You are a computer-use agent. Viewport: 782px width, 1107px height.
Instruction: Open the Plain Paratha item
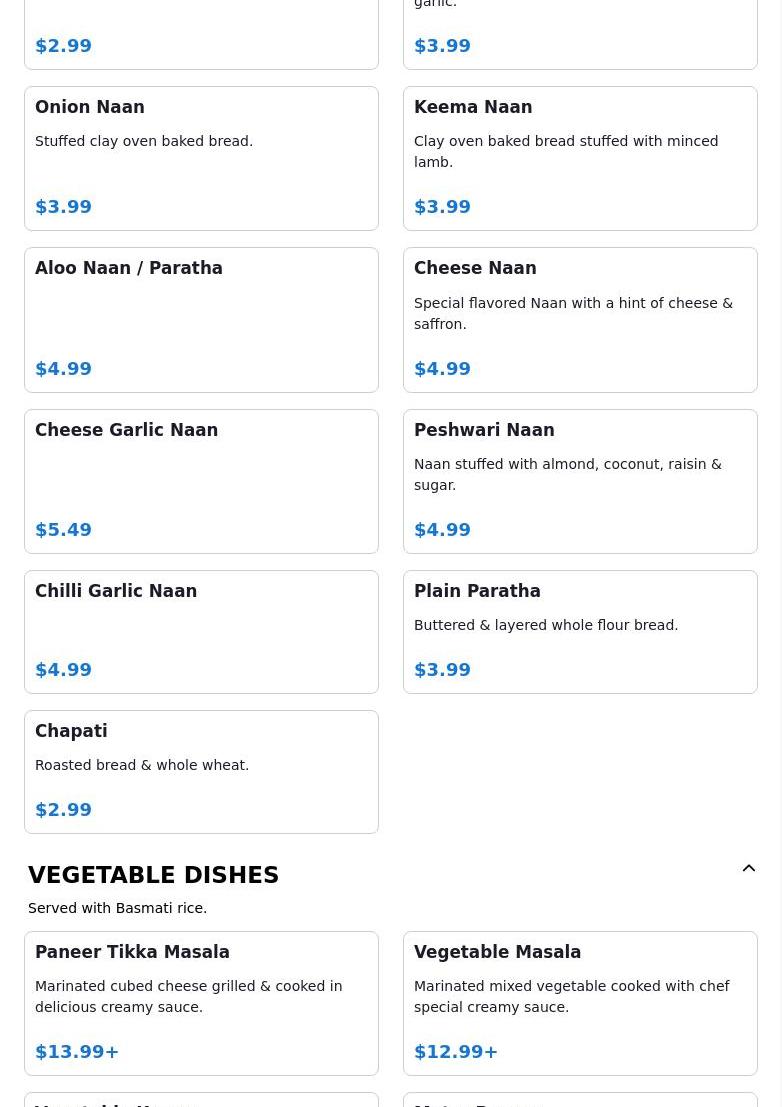(580, 632)
